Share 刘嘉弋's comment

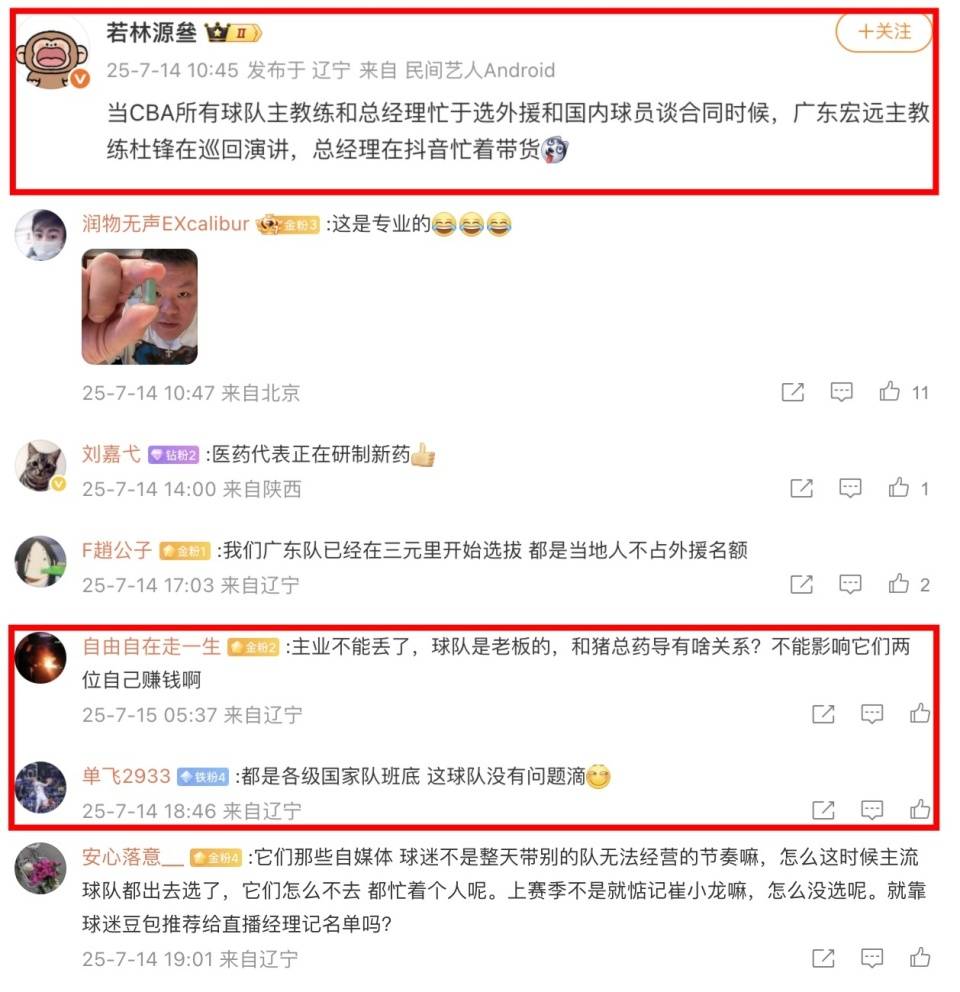click(x=801, y=488)
